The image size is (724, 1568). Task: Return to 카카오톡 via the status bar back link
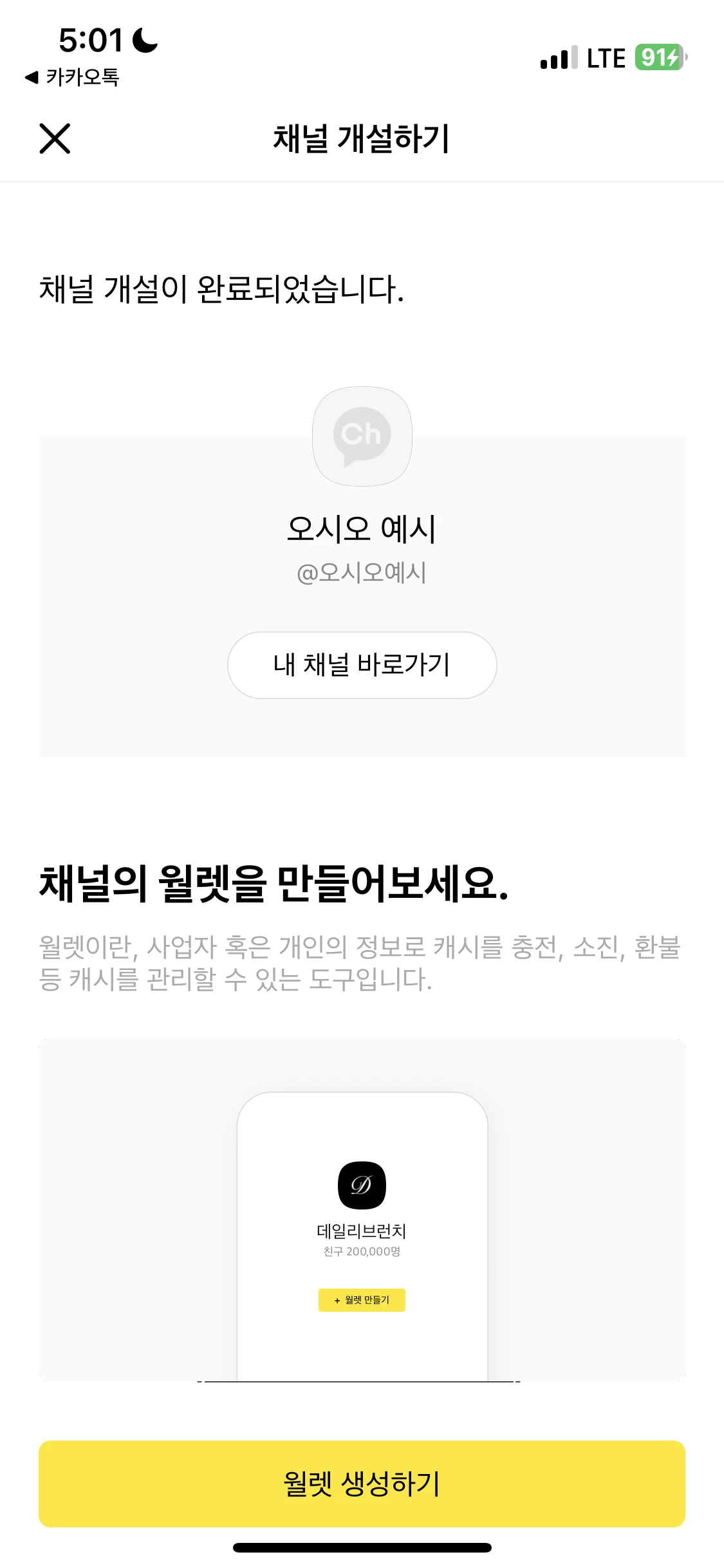(x=72, y=78)
